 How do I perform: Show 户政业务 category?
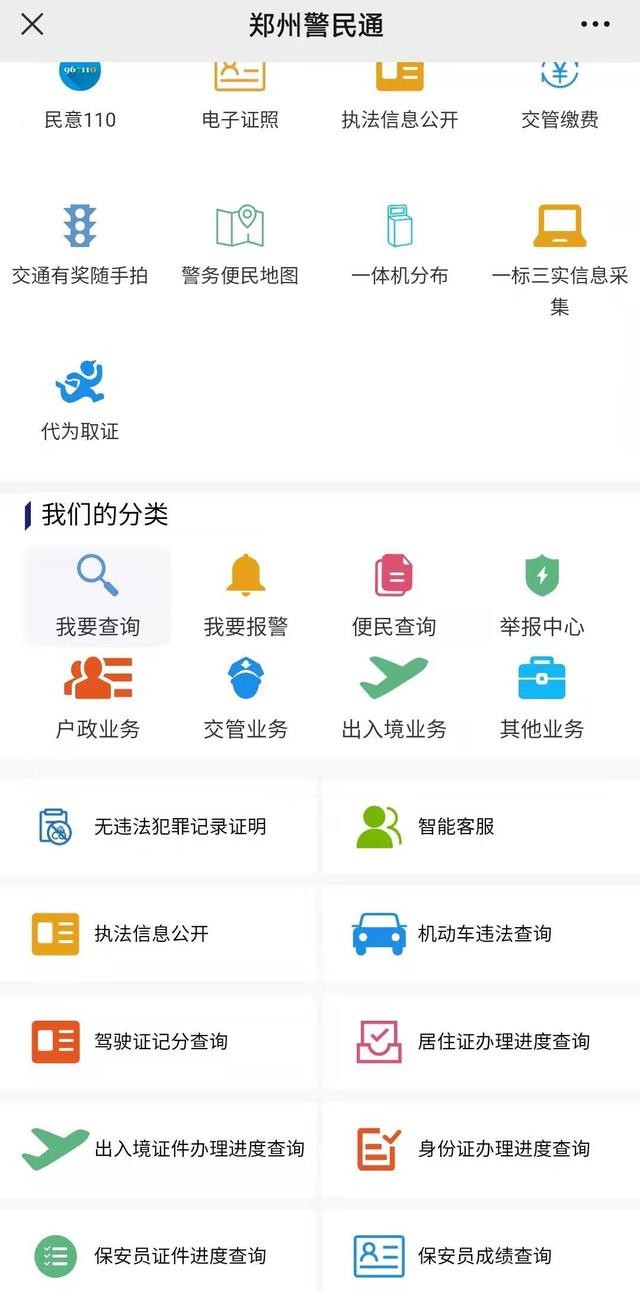click(98, 698)
